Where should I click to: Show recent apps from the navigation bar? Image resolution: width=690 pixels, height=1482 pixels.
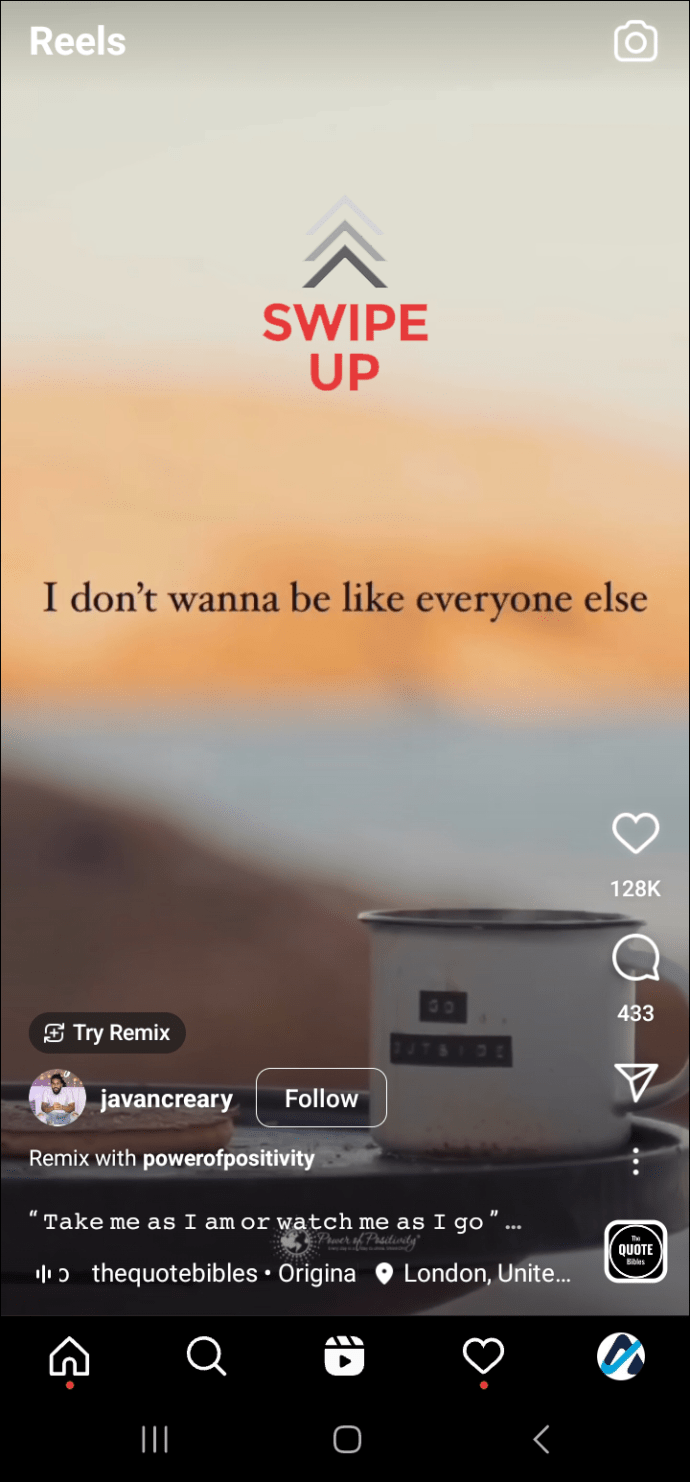click(x=154, y=1439)
